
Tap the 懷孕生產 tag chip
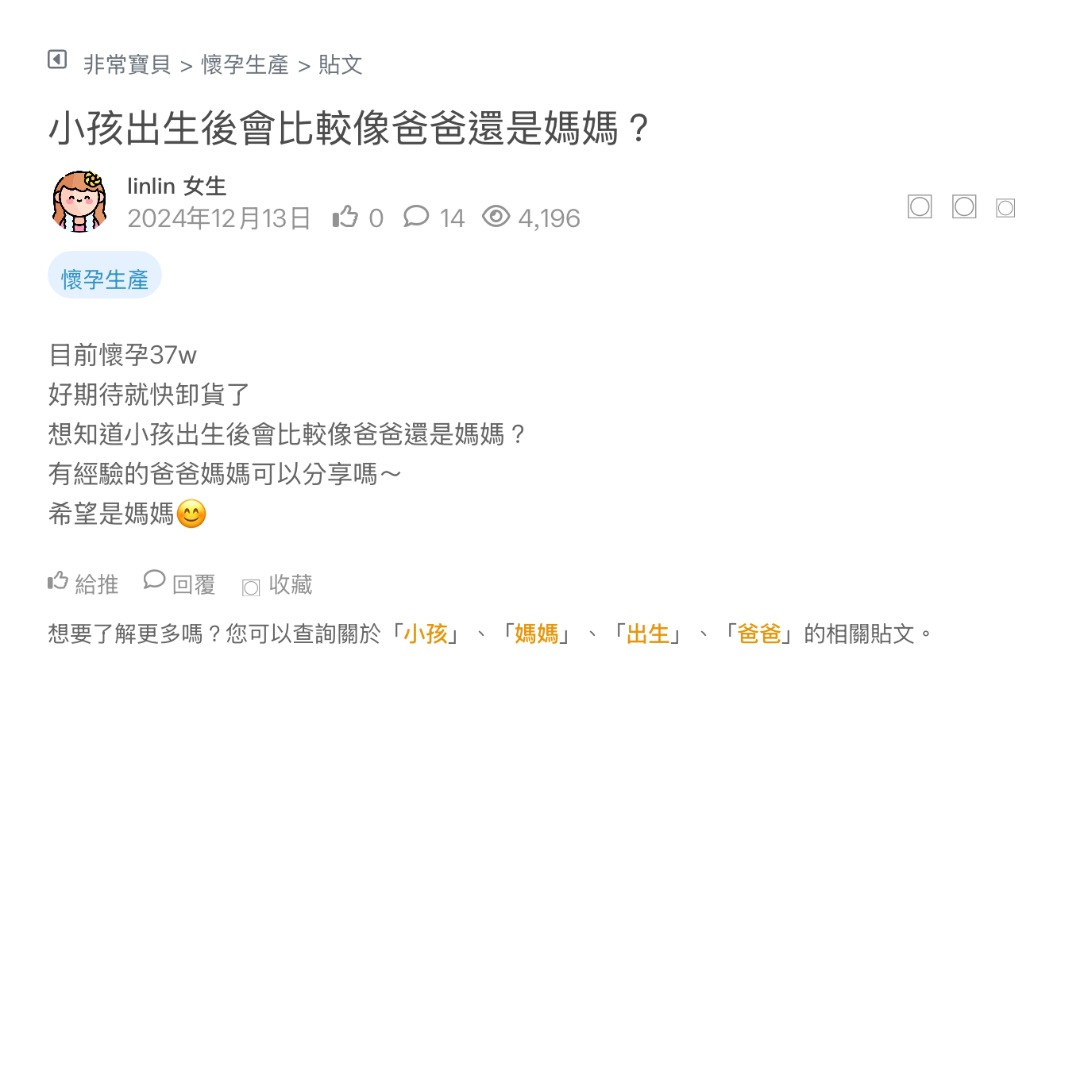pyautogui.click(x=105, y=278)
